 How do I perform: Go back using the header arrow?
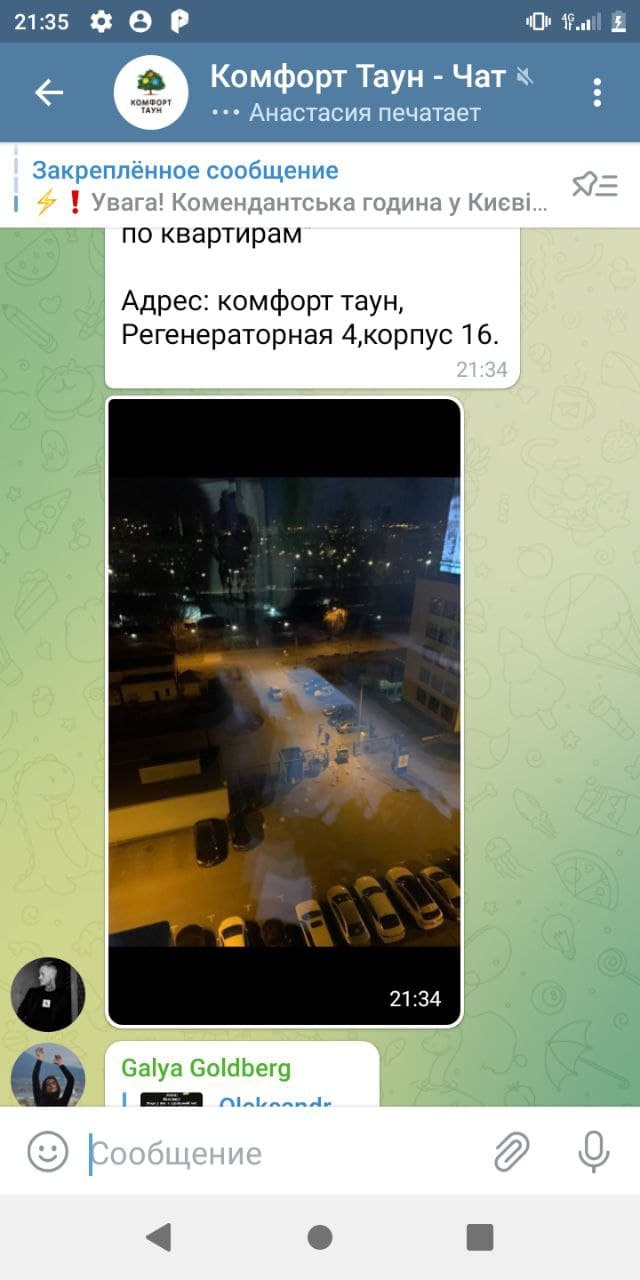coord(49,92)
